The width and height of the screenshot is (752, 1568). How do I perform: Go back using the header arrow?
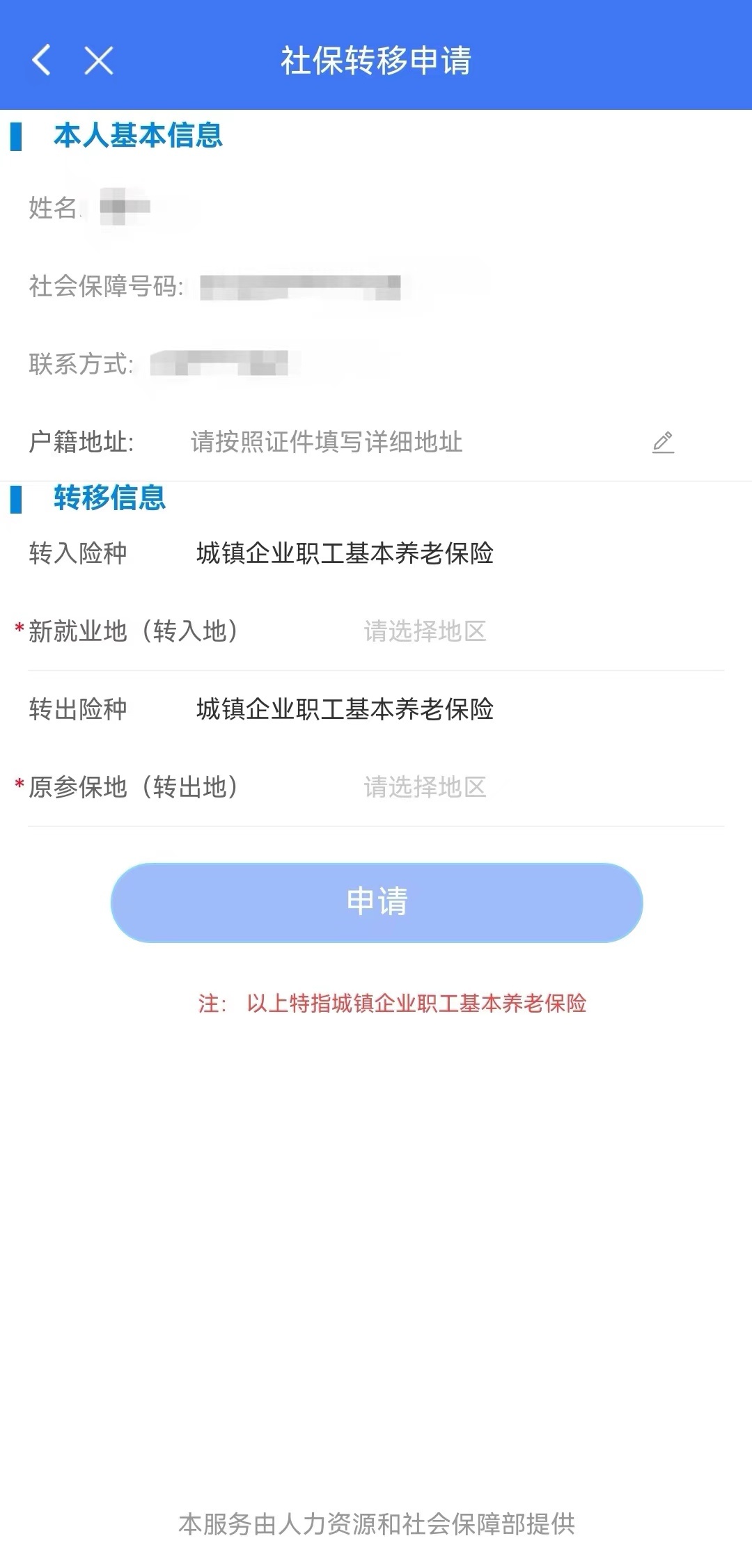pos(42,60)
